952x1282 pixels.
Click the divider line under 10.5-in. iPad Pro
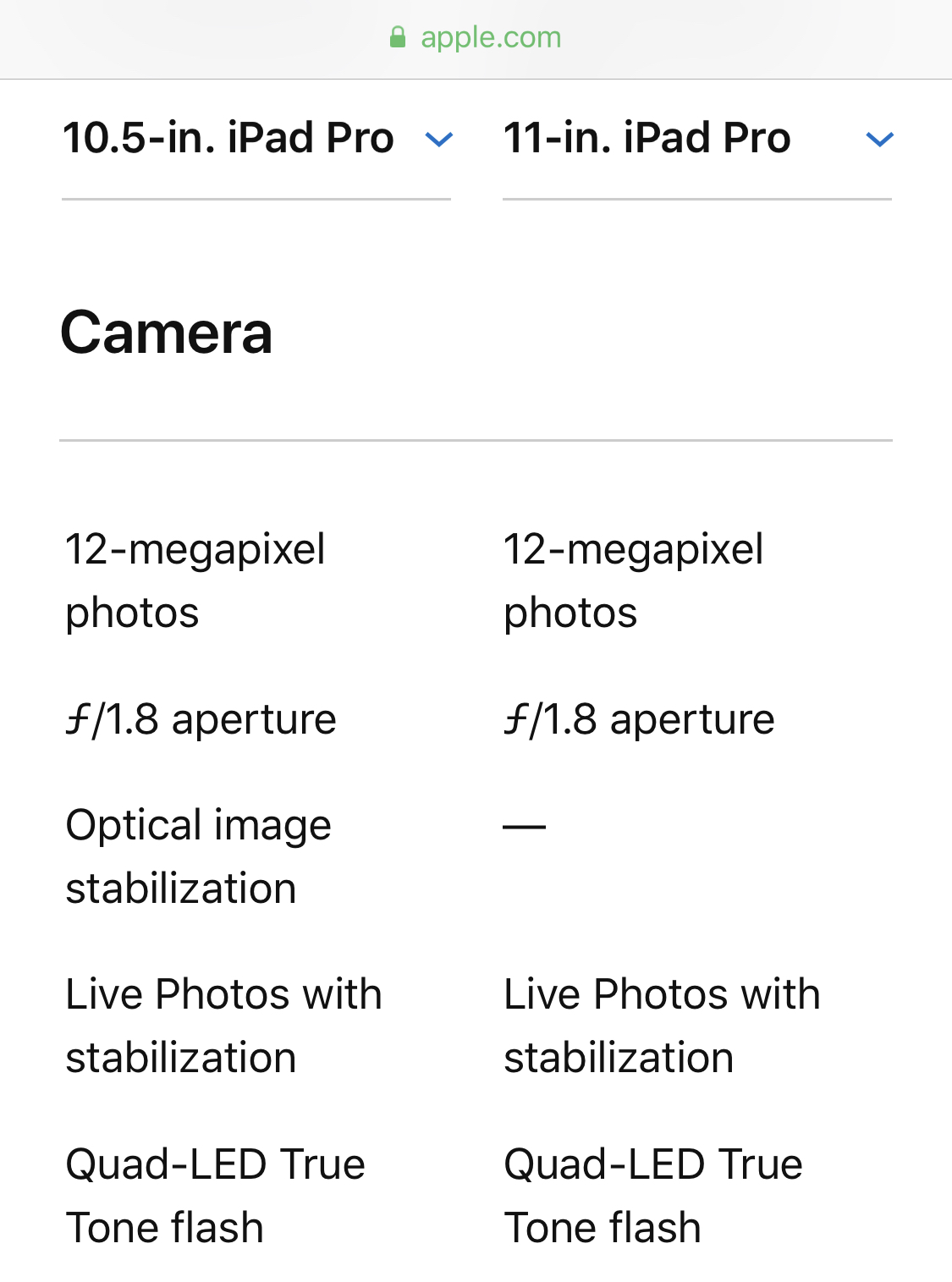click(256, 200)
